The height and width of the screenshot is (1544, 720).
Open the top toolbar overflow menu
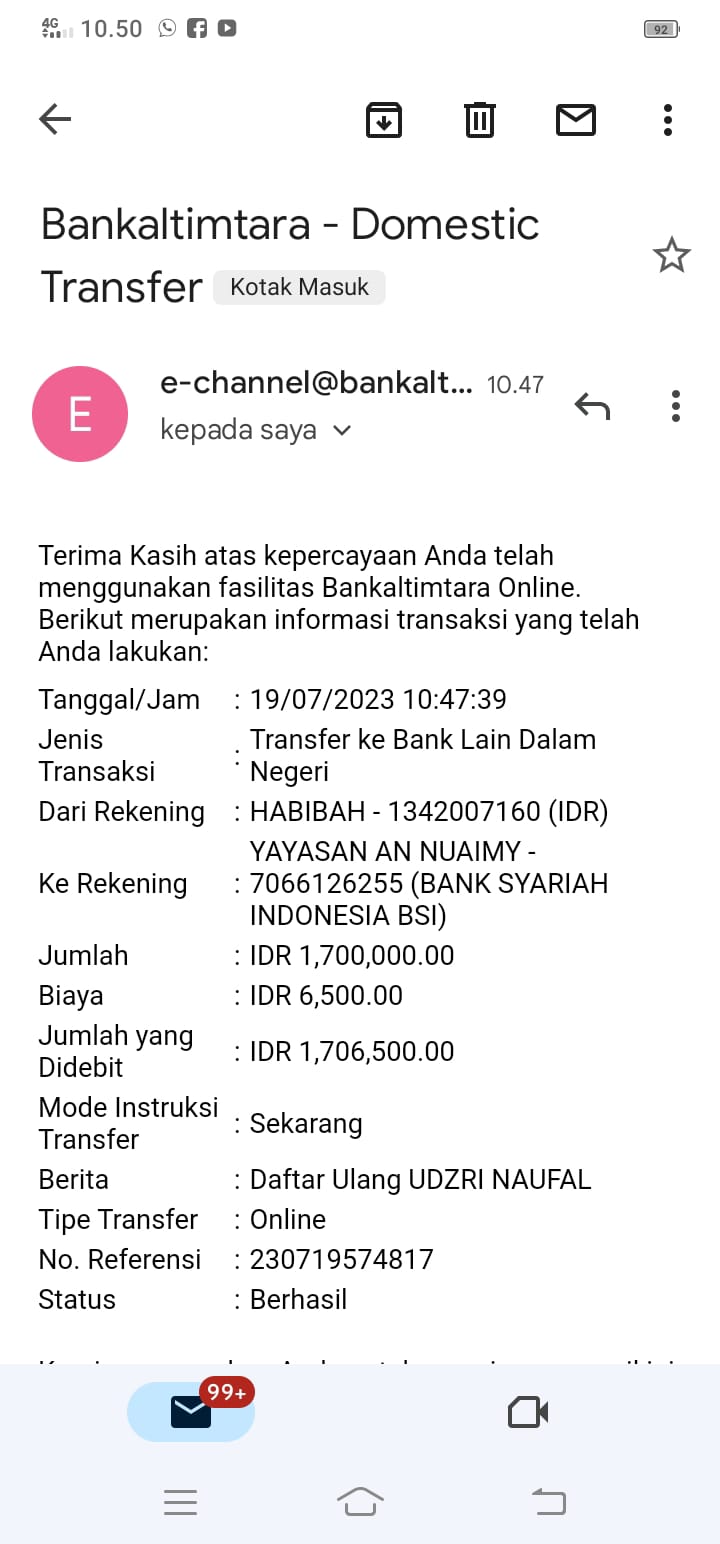coord(668,120)
